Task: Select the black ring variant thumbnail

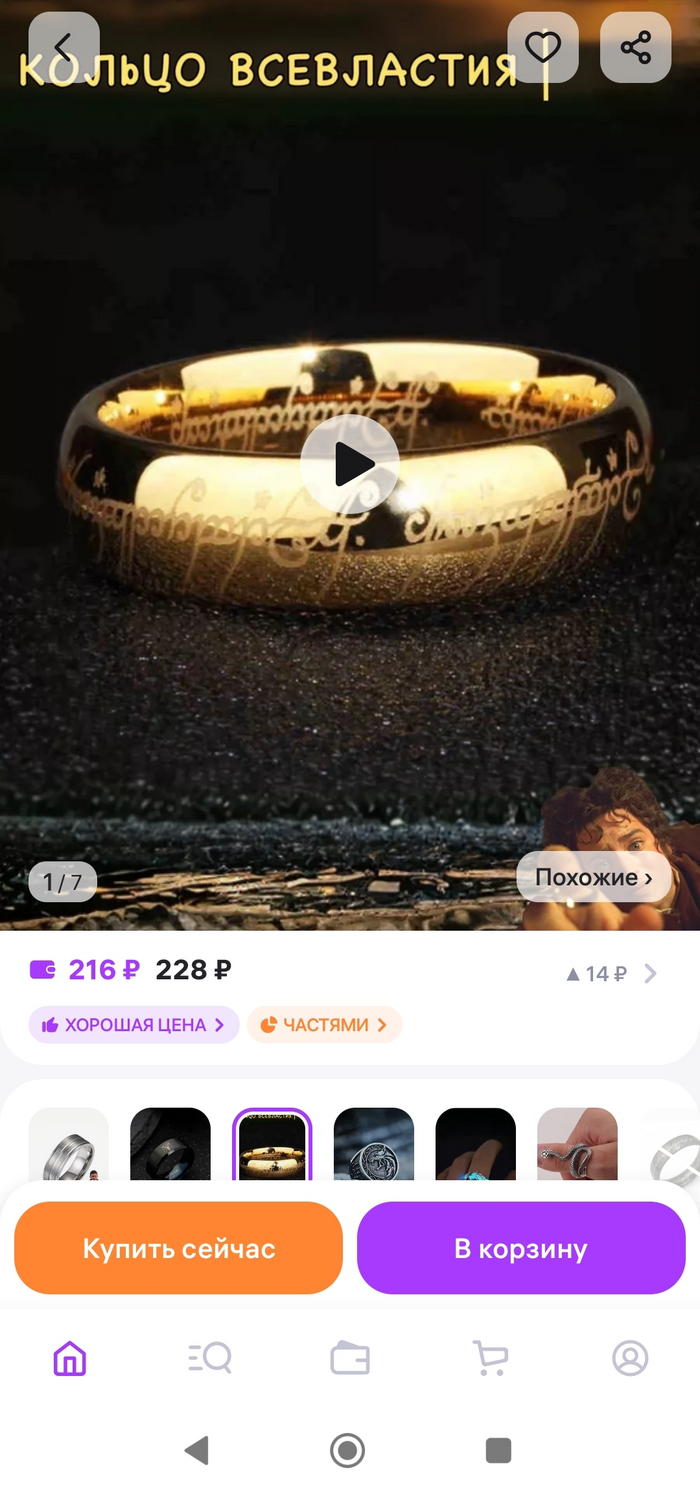Action: coord(170,1145)
